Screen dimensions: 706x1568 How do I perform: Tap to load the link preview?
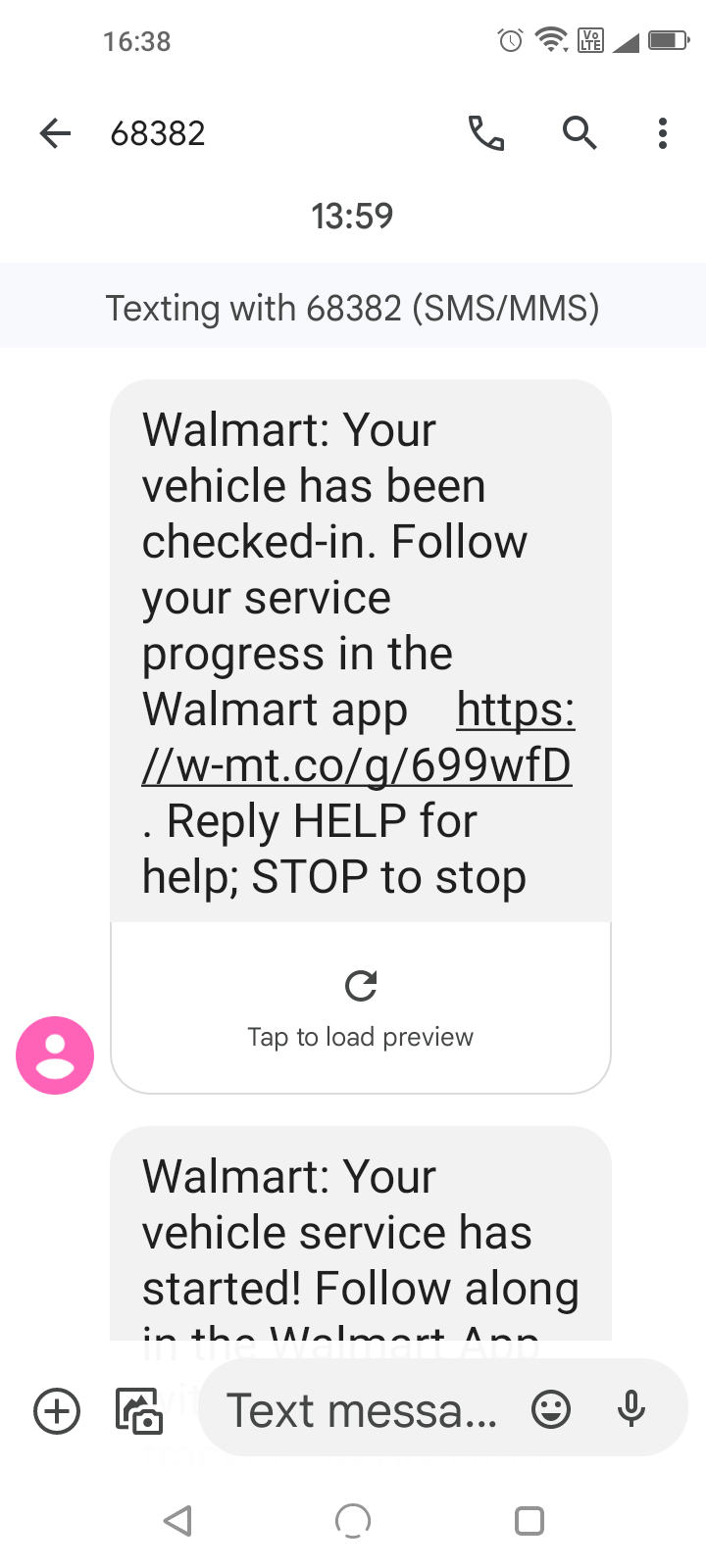(x=360, y=1037)
